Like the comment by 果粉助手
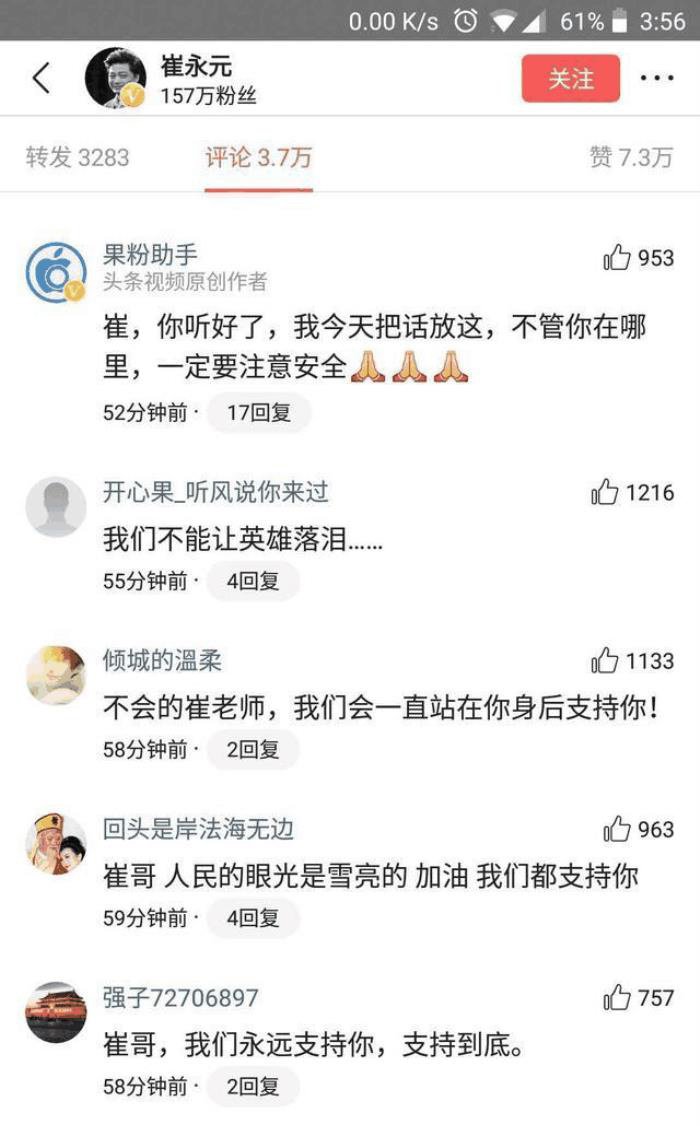The width and height of the screenshot is (700, 1126). click(x=617, y=258)
